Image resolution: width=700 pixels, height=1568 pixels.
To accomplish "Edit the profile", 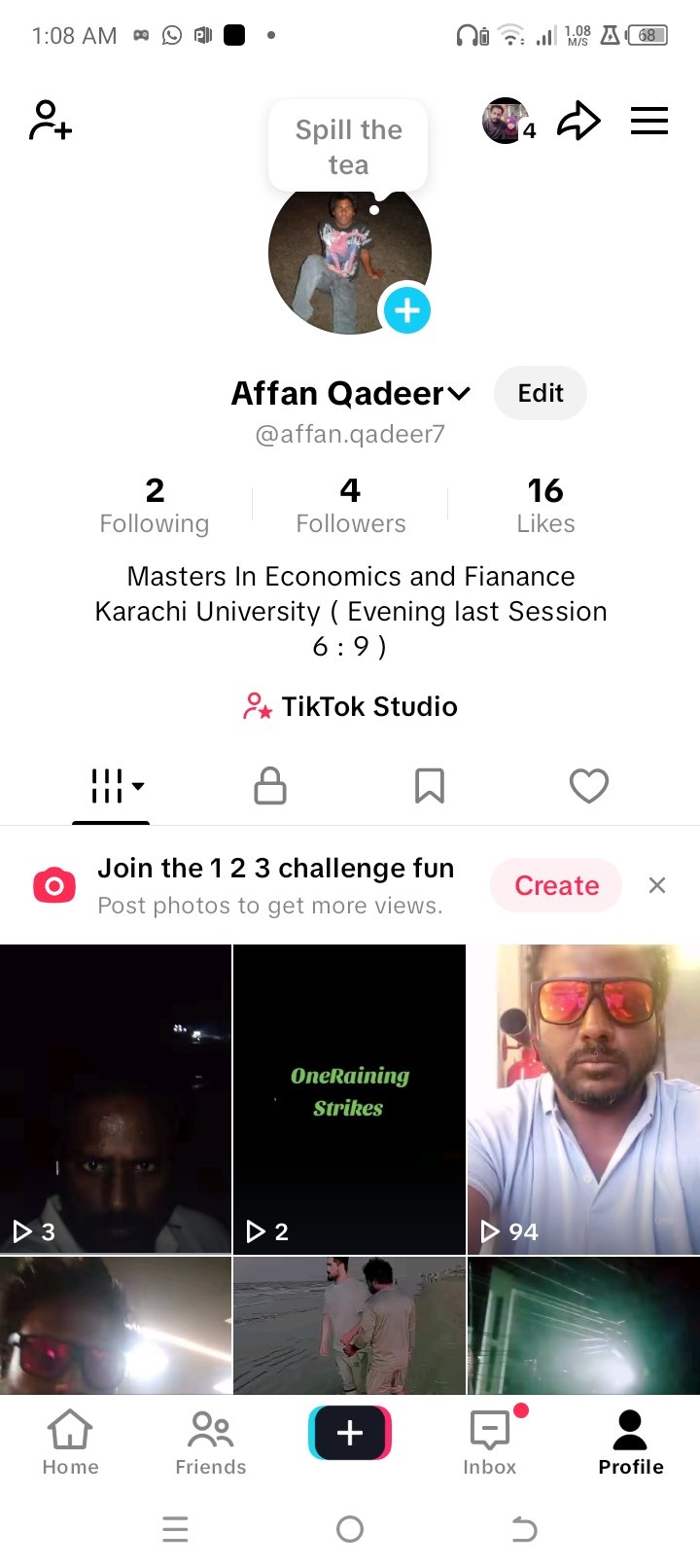I will (540, 393).
